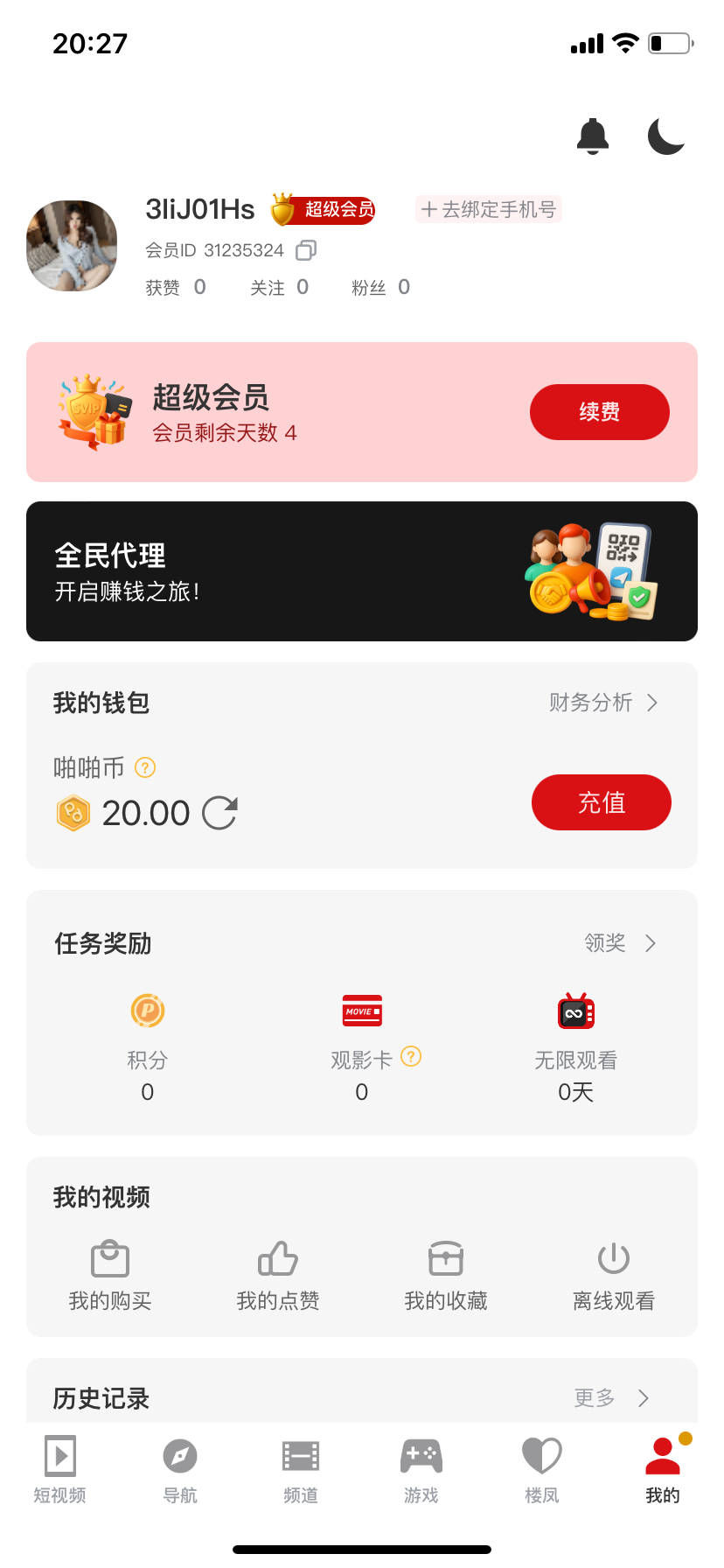Open 离线观看 offline viewing
Image resolution: width=724 pixels, height=1568 pixels.
(614, 1276)
